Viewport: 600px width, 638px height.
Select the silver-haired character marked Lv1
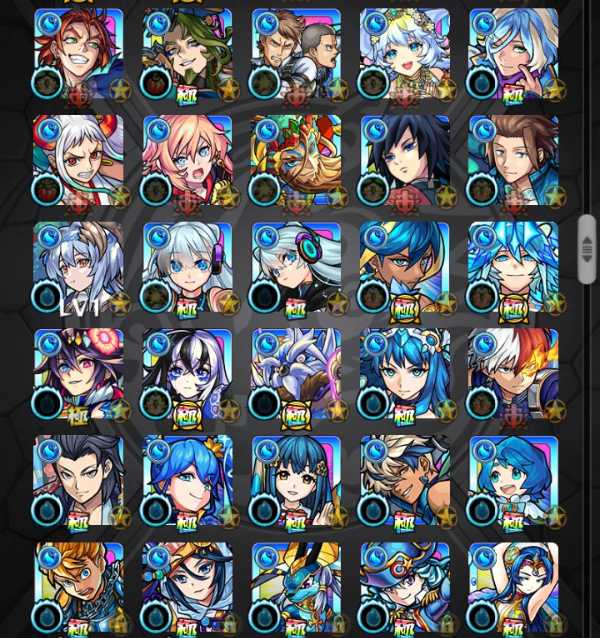coord(79,267)
